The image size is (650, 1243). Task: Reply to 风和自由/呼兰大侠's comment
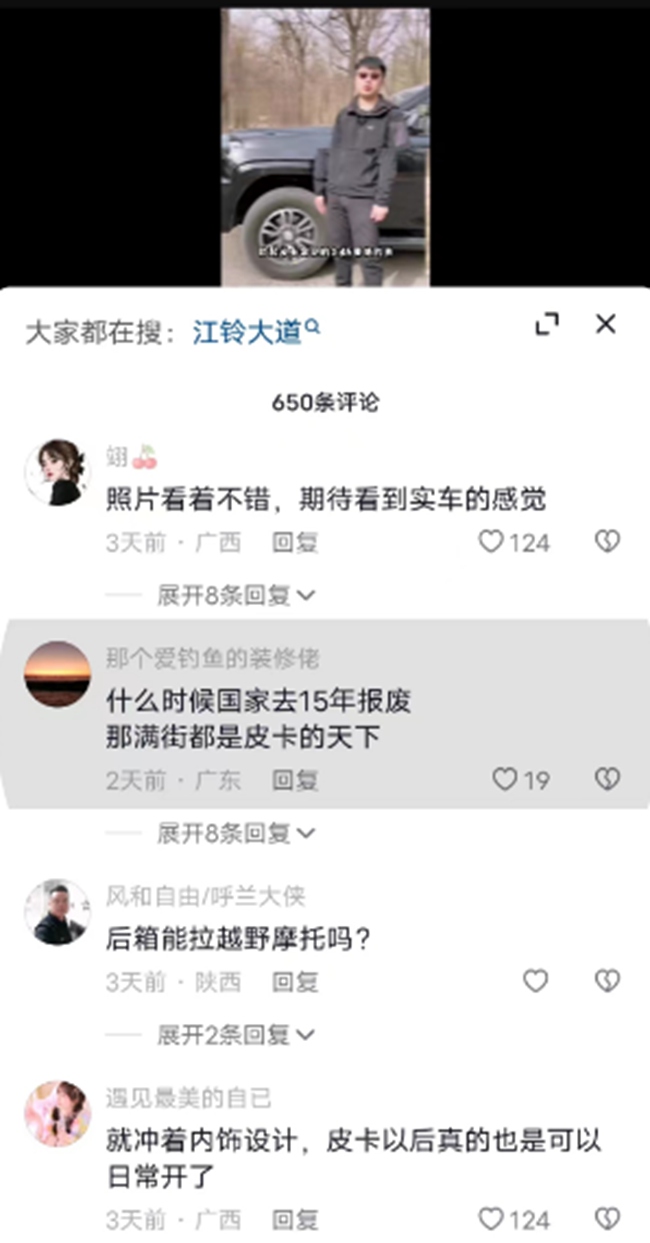(295, 982)
